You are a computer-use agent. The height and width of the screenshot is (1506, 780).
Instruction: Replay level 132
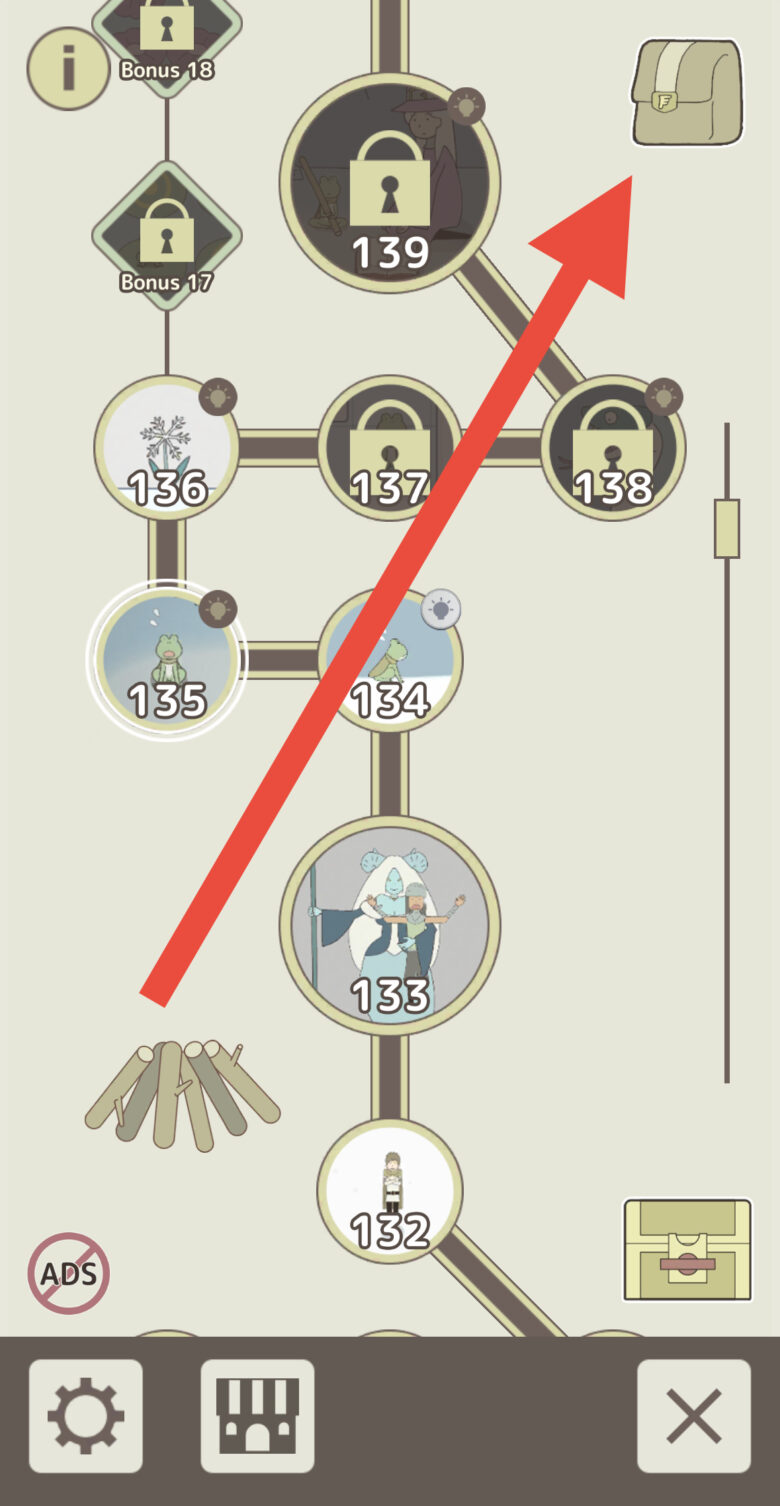pos(390,1190)
